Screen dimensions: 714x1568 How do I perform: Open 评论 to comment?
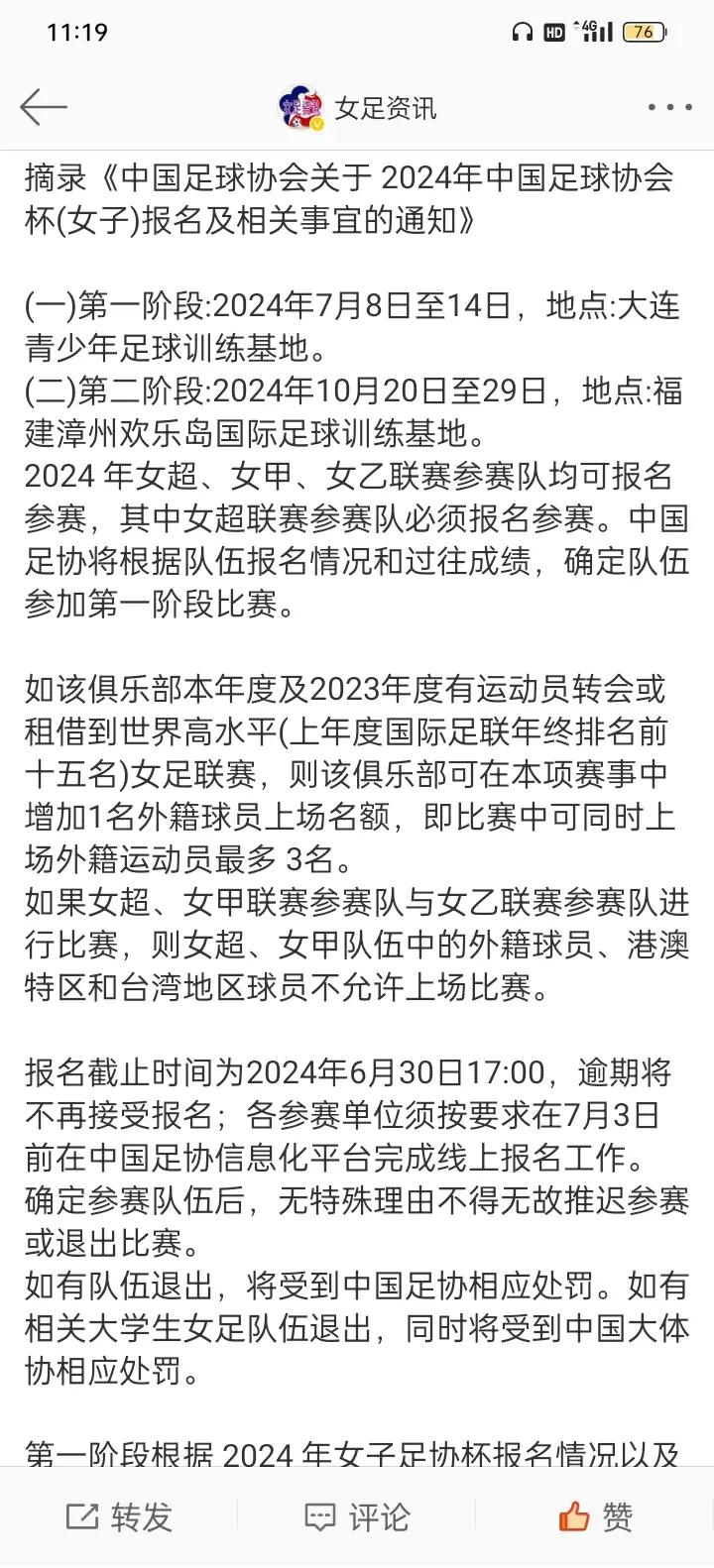click(357, 1516)
